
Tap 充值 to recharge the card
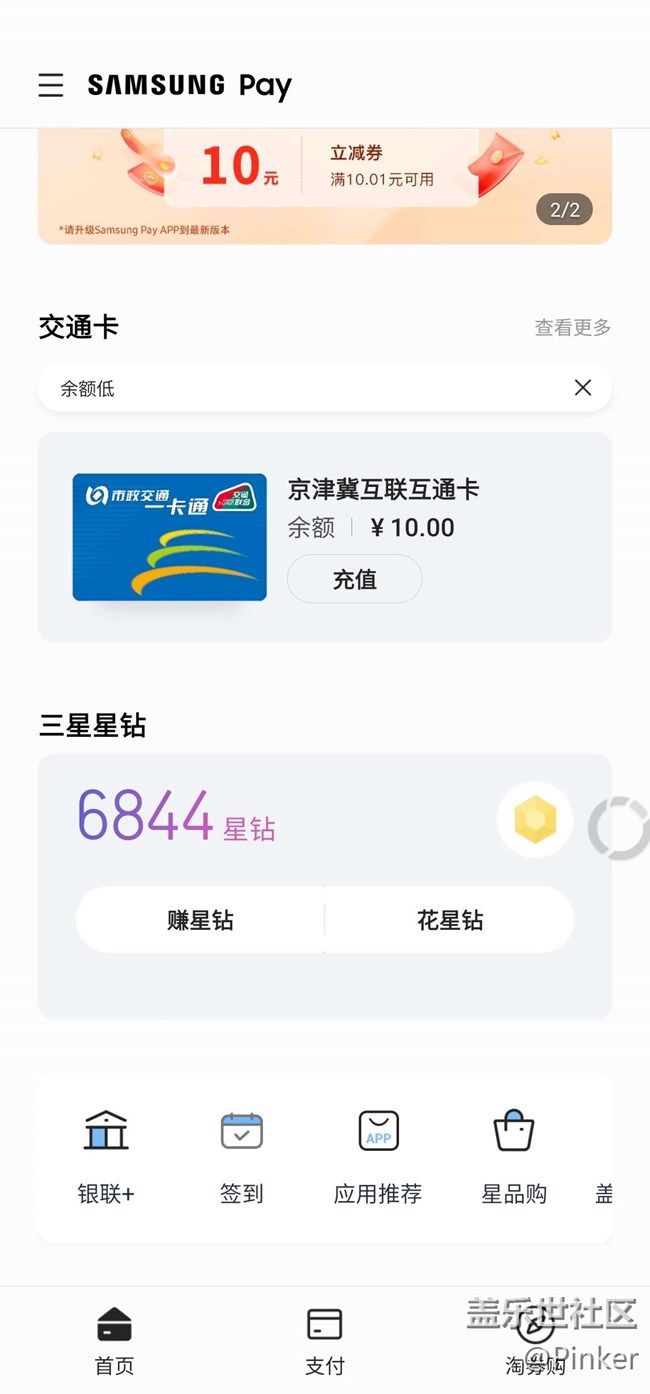tap(354, 579)
